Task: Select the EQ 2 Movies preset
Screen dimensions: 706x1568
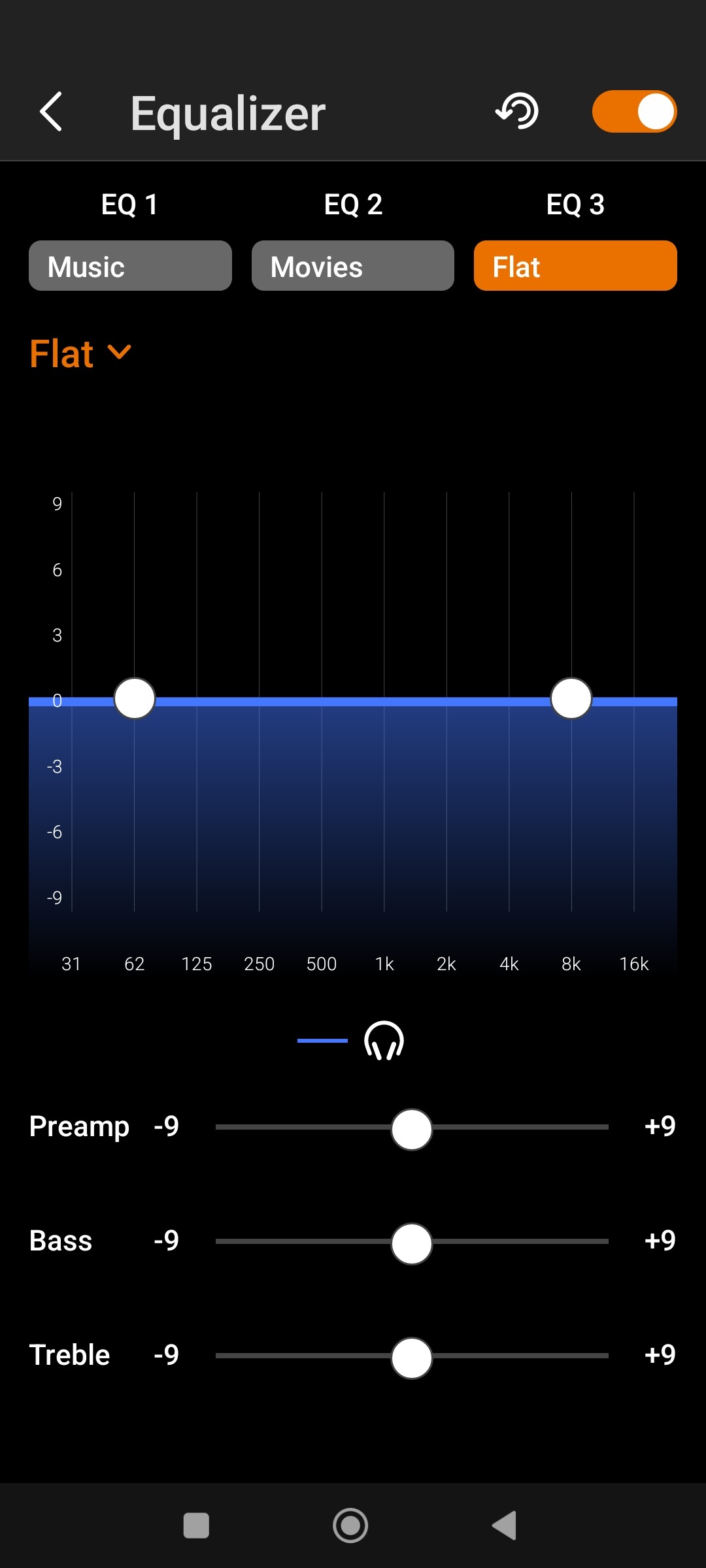Action: click(x=353, y=266)
